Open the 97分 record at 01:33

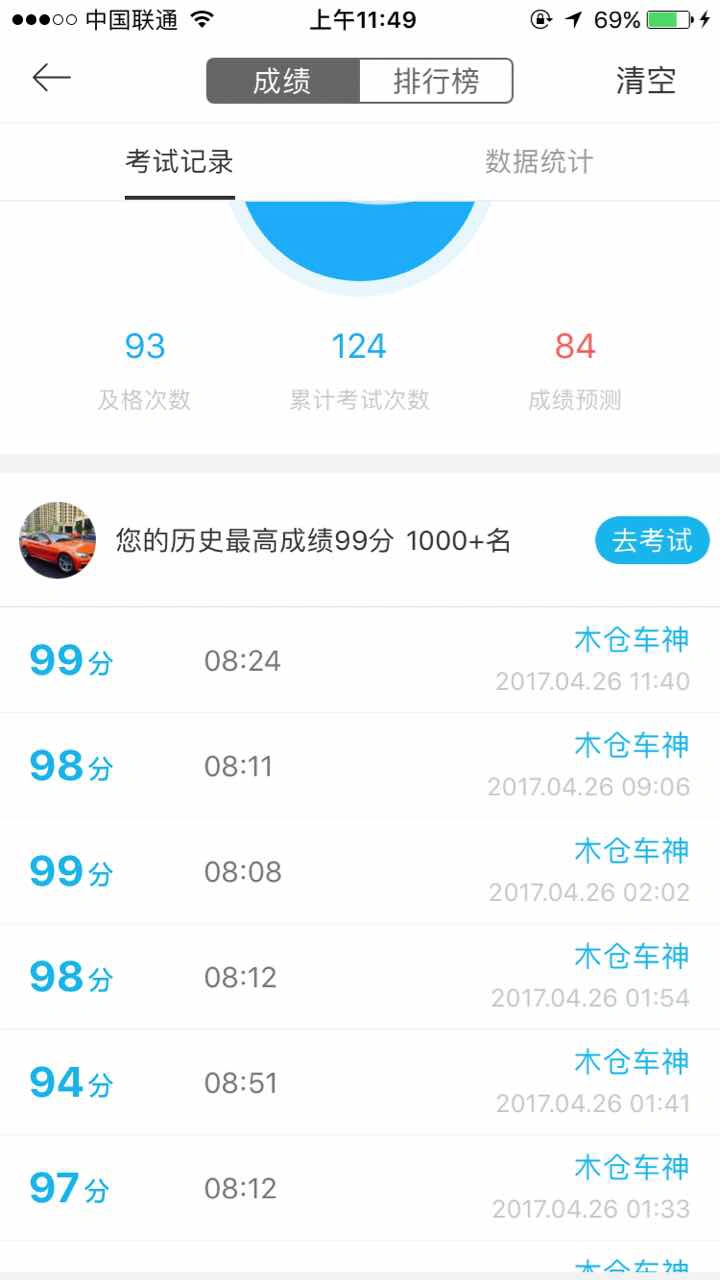pos(360,1189)
